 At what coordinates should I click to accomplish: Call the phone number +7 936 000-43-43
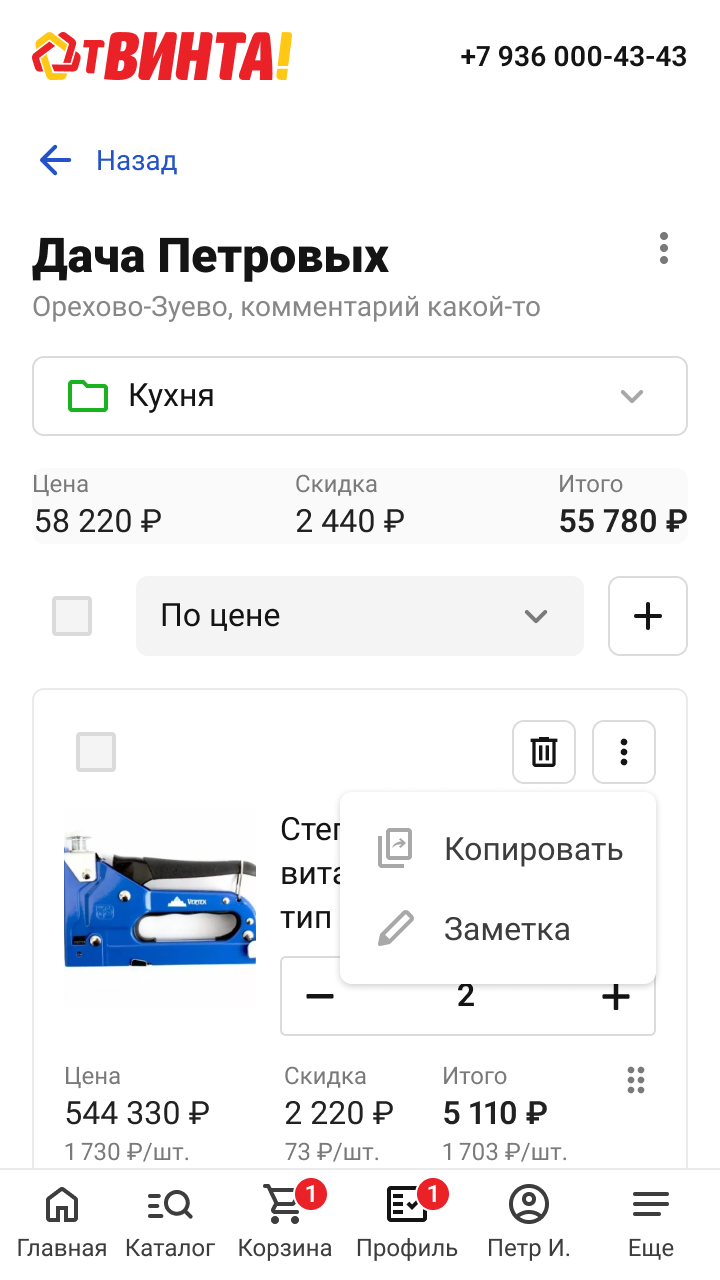point(573,56)
